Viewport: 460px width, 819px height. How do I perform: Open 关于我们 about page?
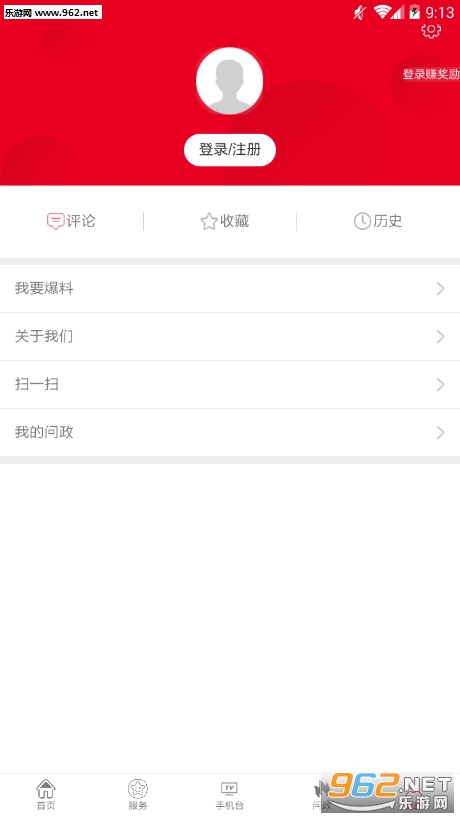coord(230,336)
